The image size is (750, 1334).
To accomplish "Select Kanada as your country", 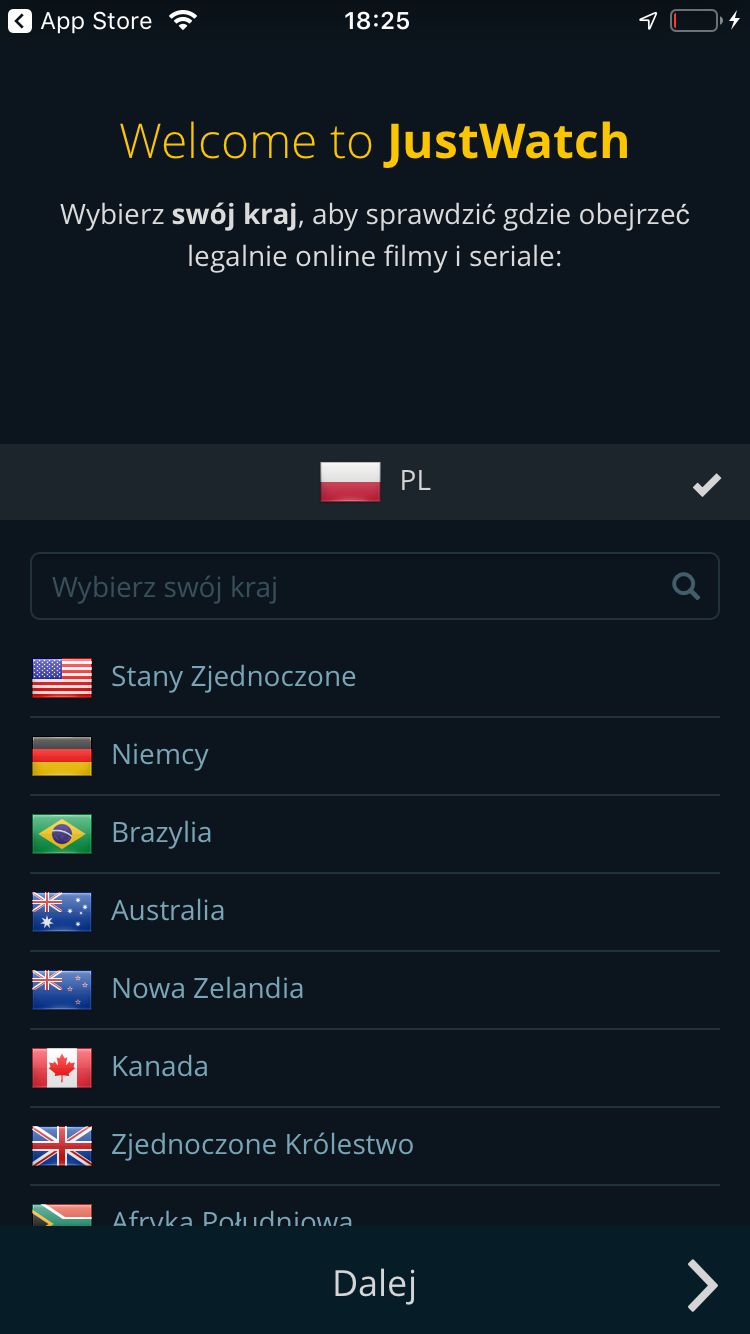I will click(374, 1067).
